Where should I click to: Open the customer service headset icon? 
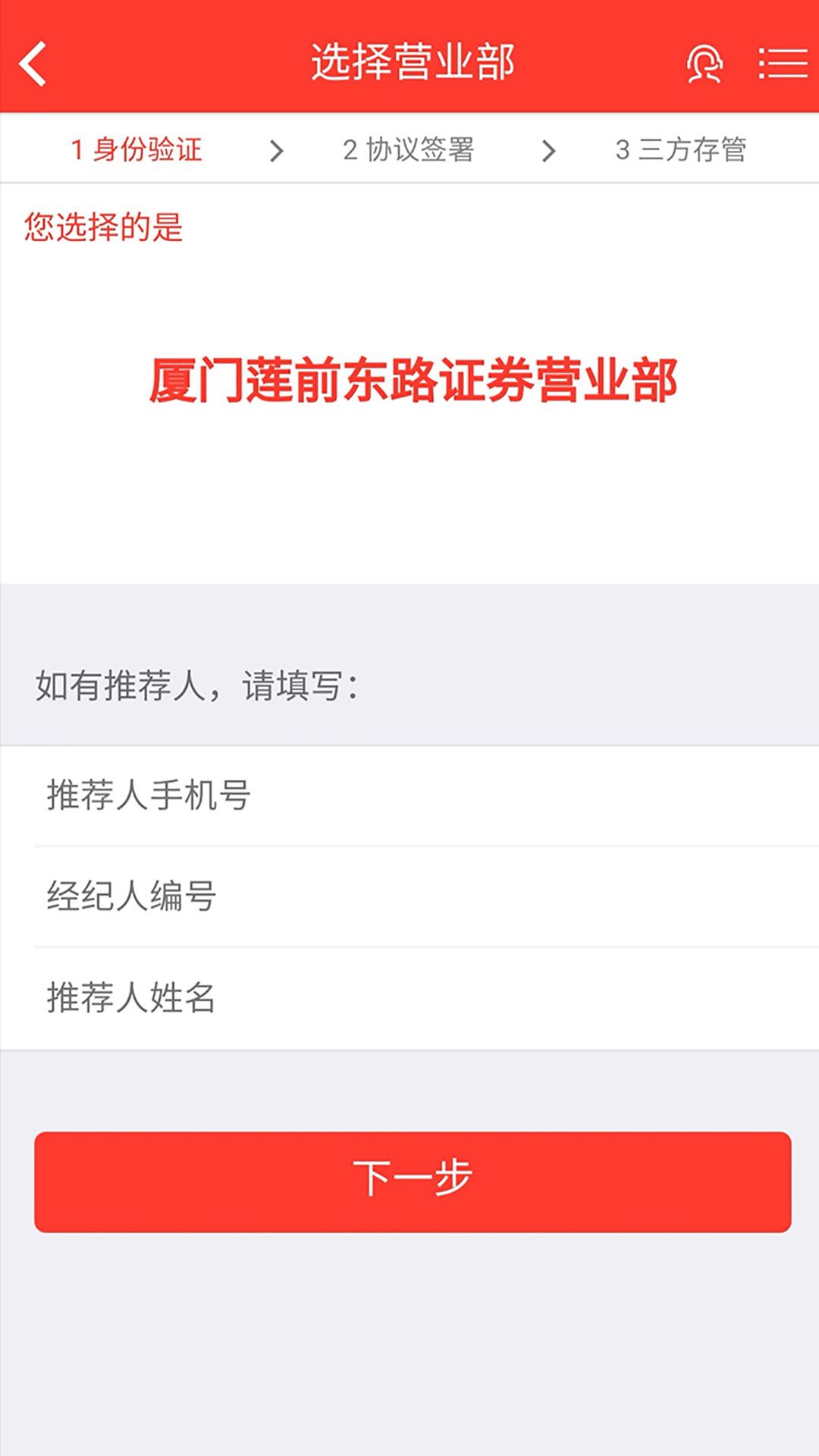tap(704, 64)
